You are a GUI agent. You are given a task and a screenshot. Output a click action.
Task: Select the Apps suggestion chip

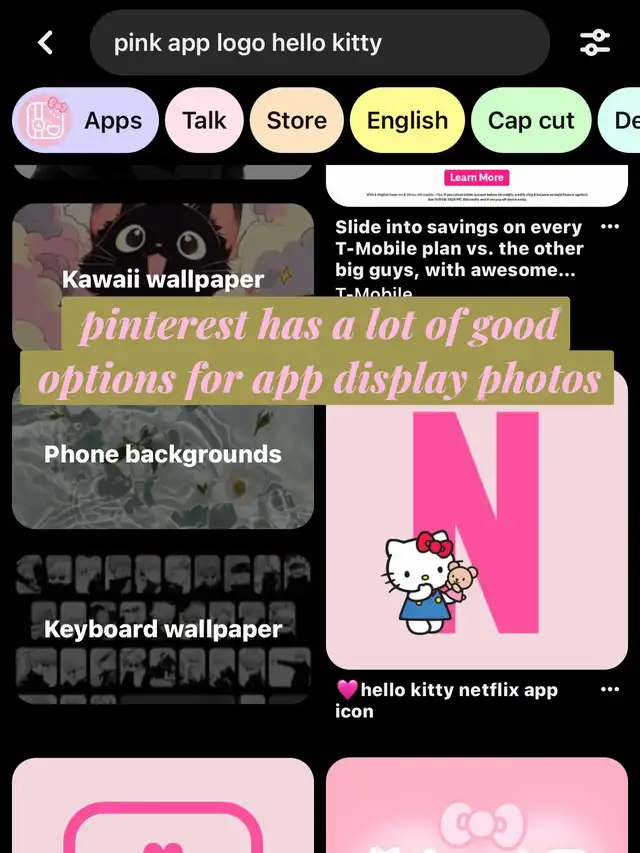86,121
